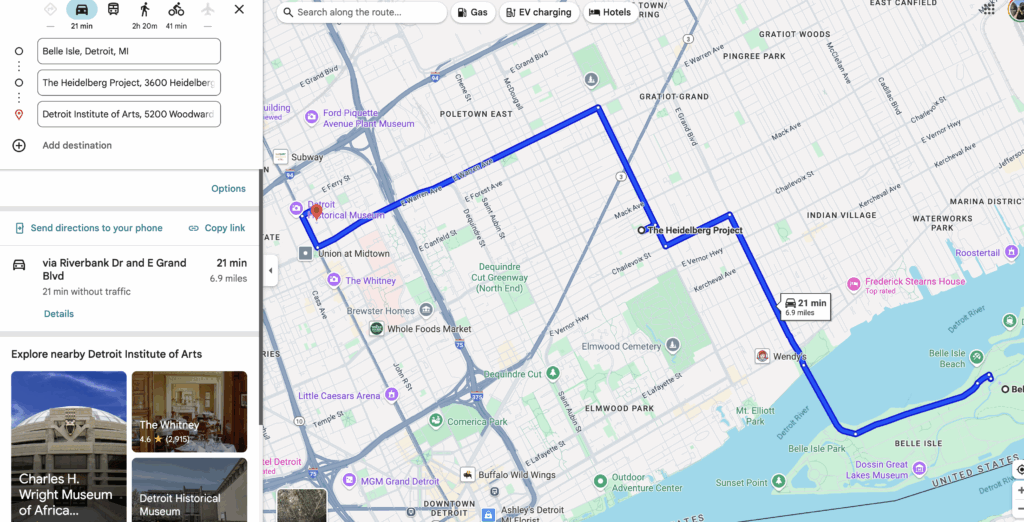Image resolution: width=1024 pixels, height=522 pixels.
Task: Add another destination to the route
Action: pyautogui.click(x=76, y=146)
